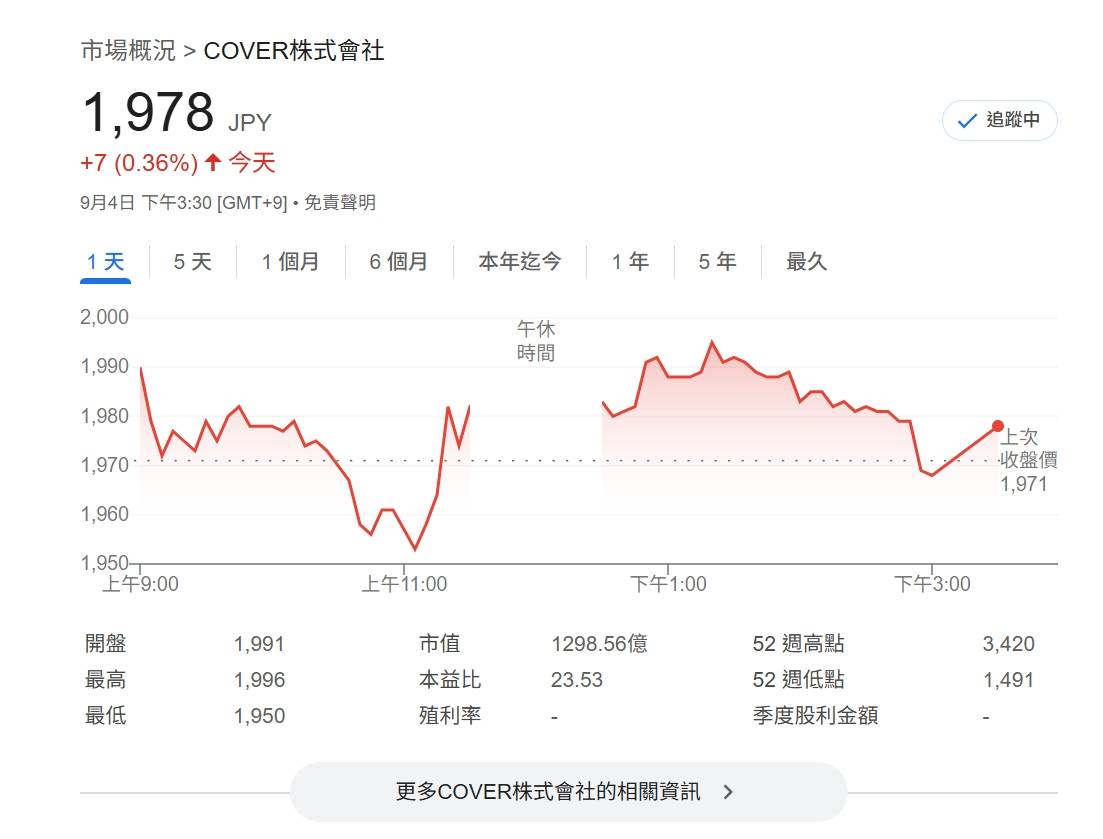Switch to the 本年迄今 range tab
The image size is (1103, 839).
(519, 262)
